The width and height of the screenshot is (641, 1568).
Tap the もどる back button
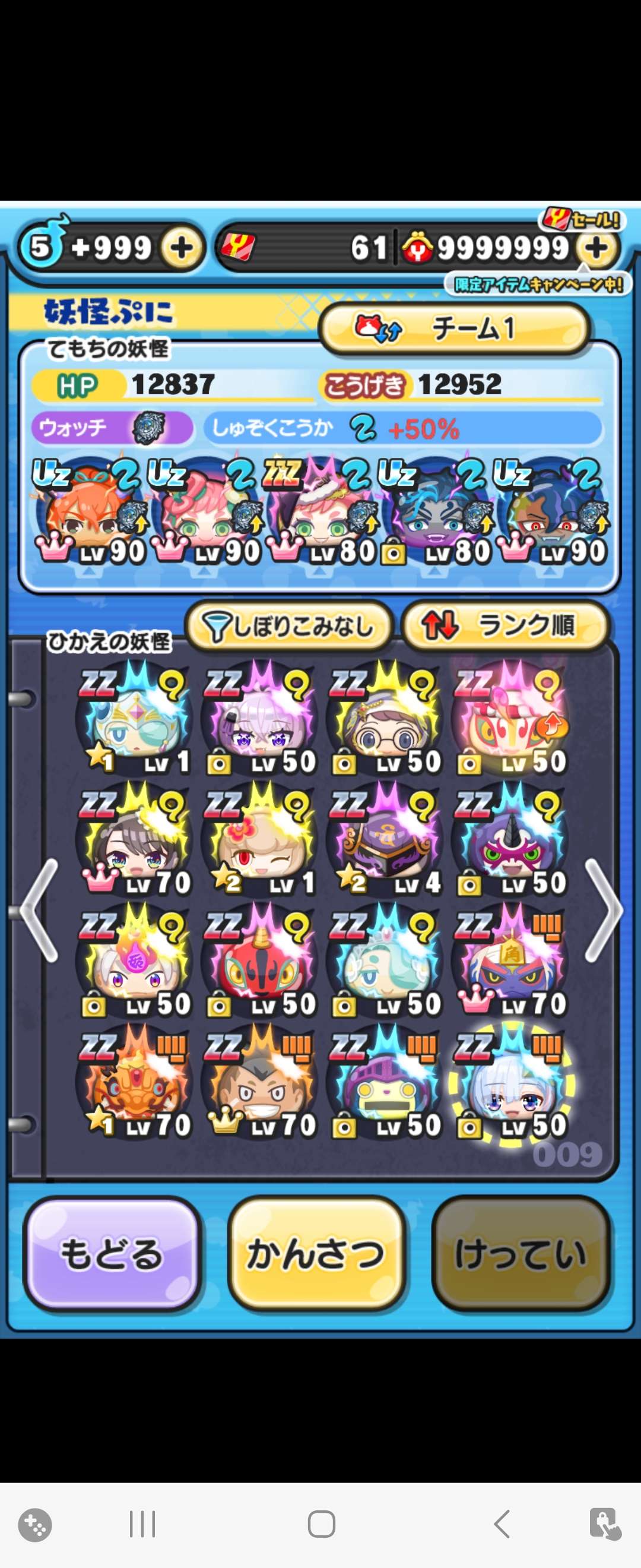tap(112, 1254)
